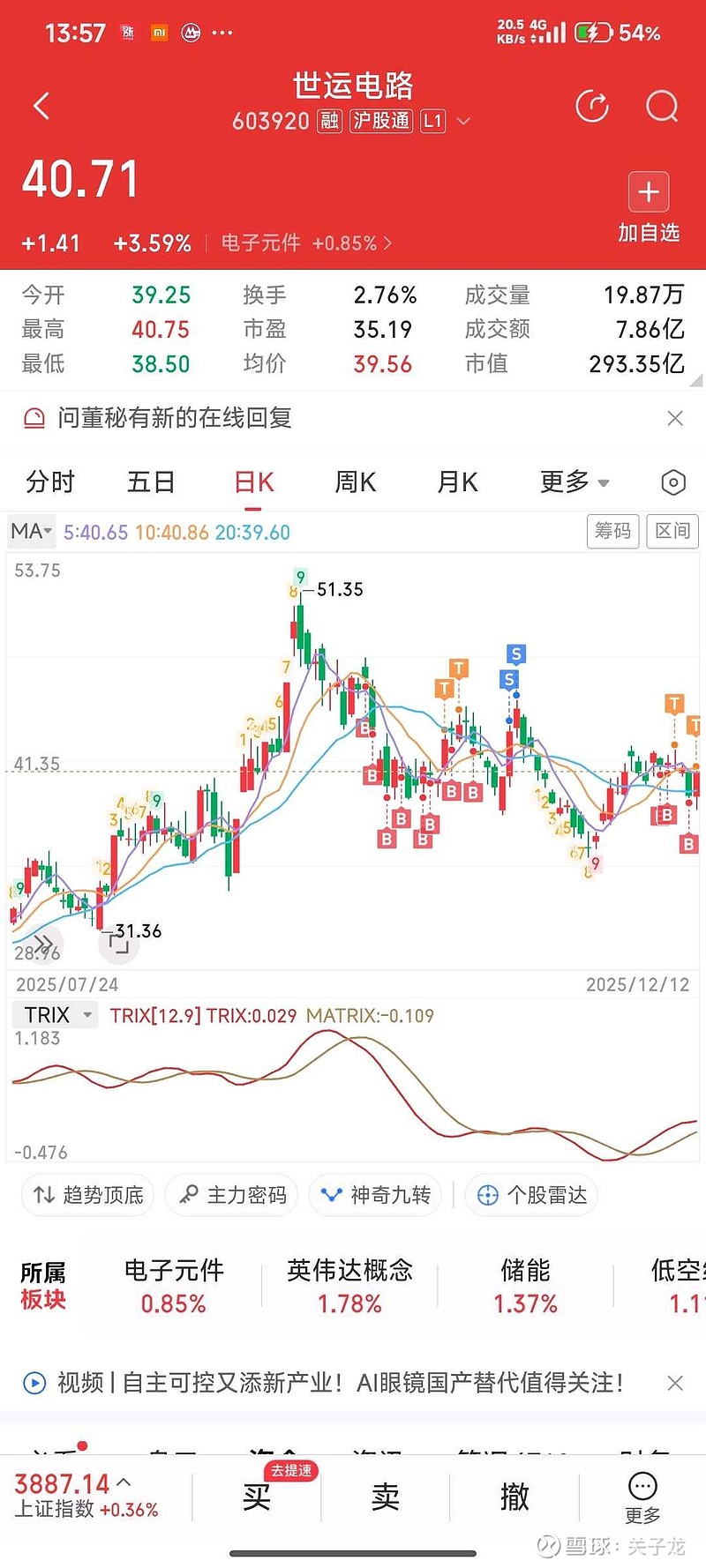
Task: Open search from the top bar
Action: pyautogui.click(x=661, y=107)
